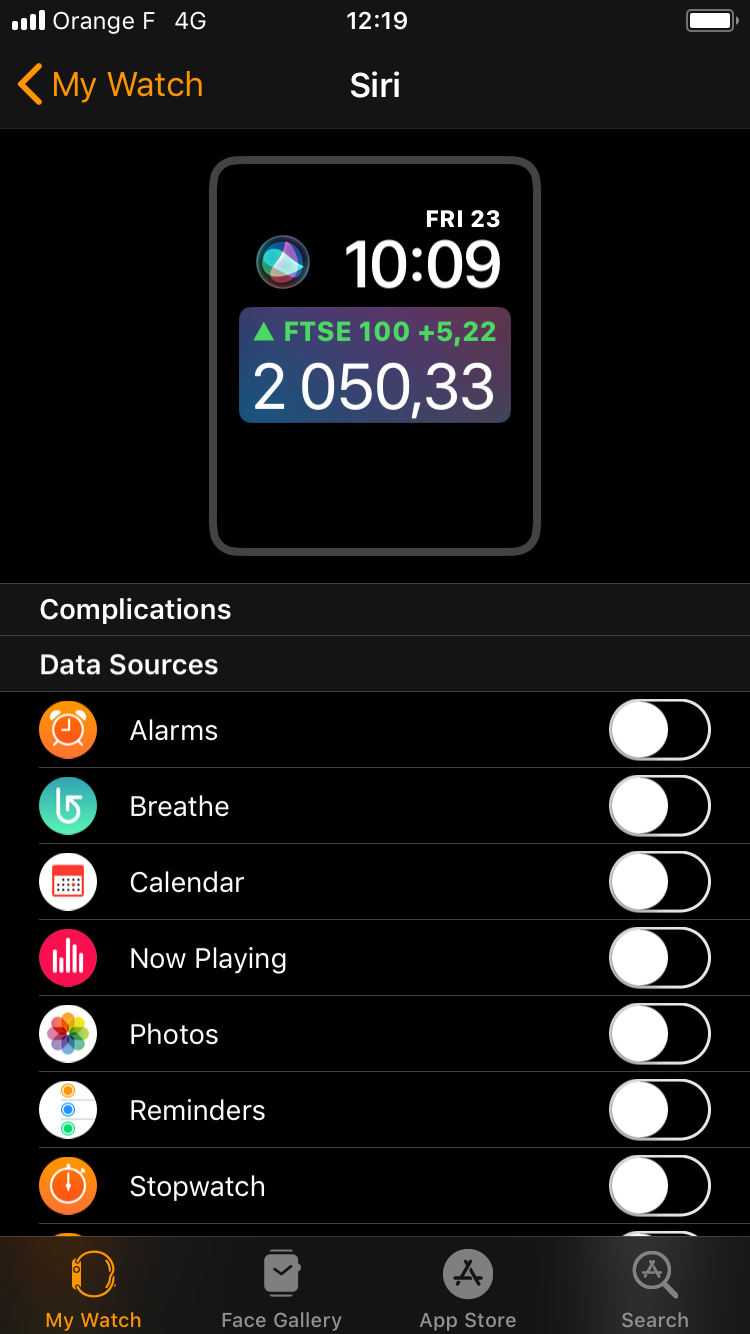This screenshot has height=1334, width=750.
Task: Enable the Stopwatch data source
Action: (660, 1186)
